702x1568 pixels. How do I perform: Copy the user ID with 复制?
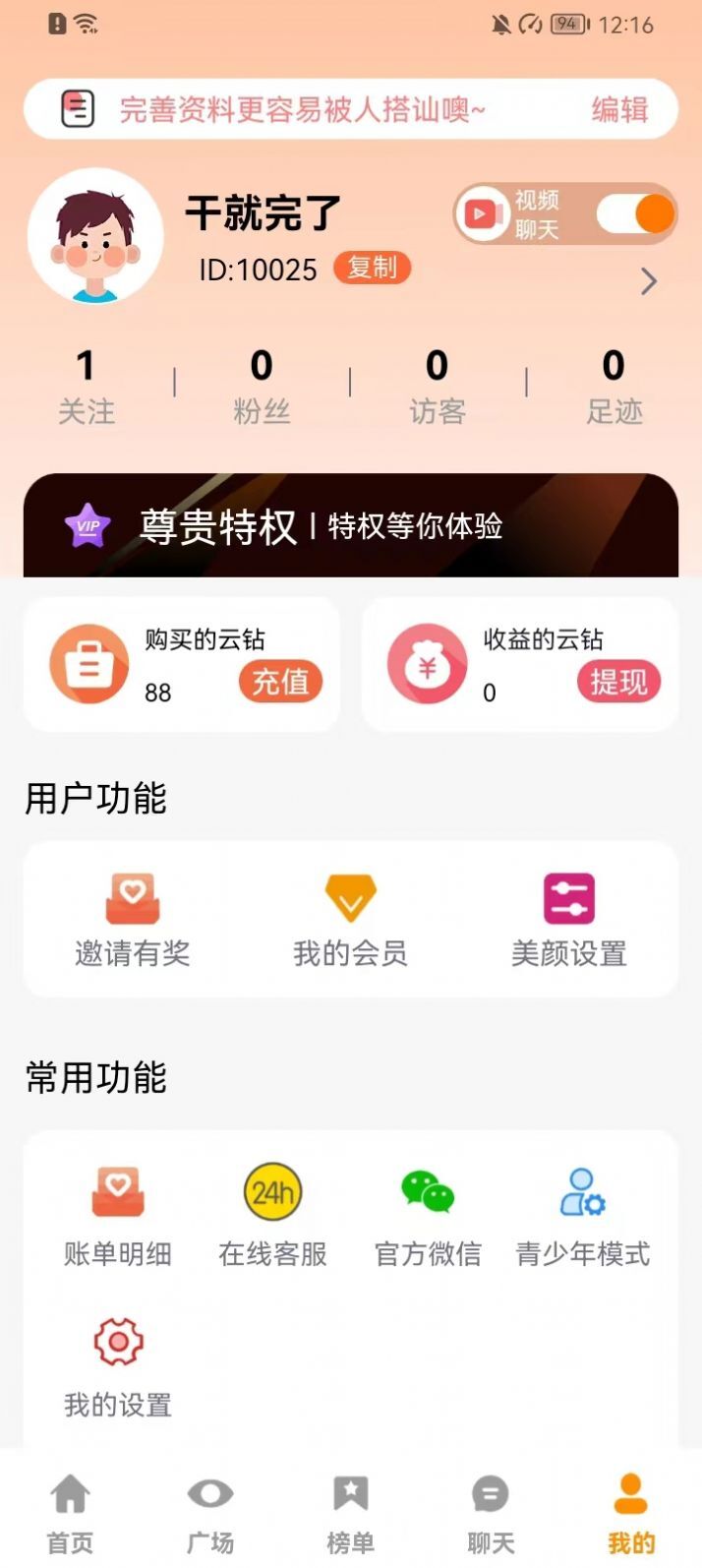point(372,268)
